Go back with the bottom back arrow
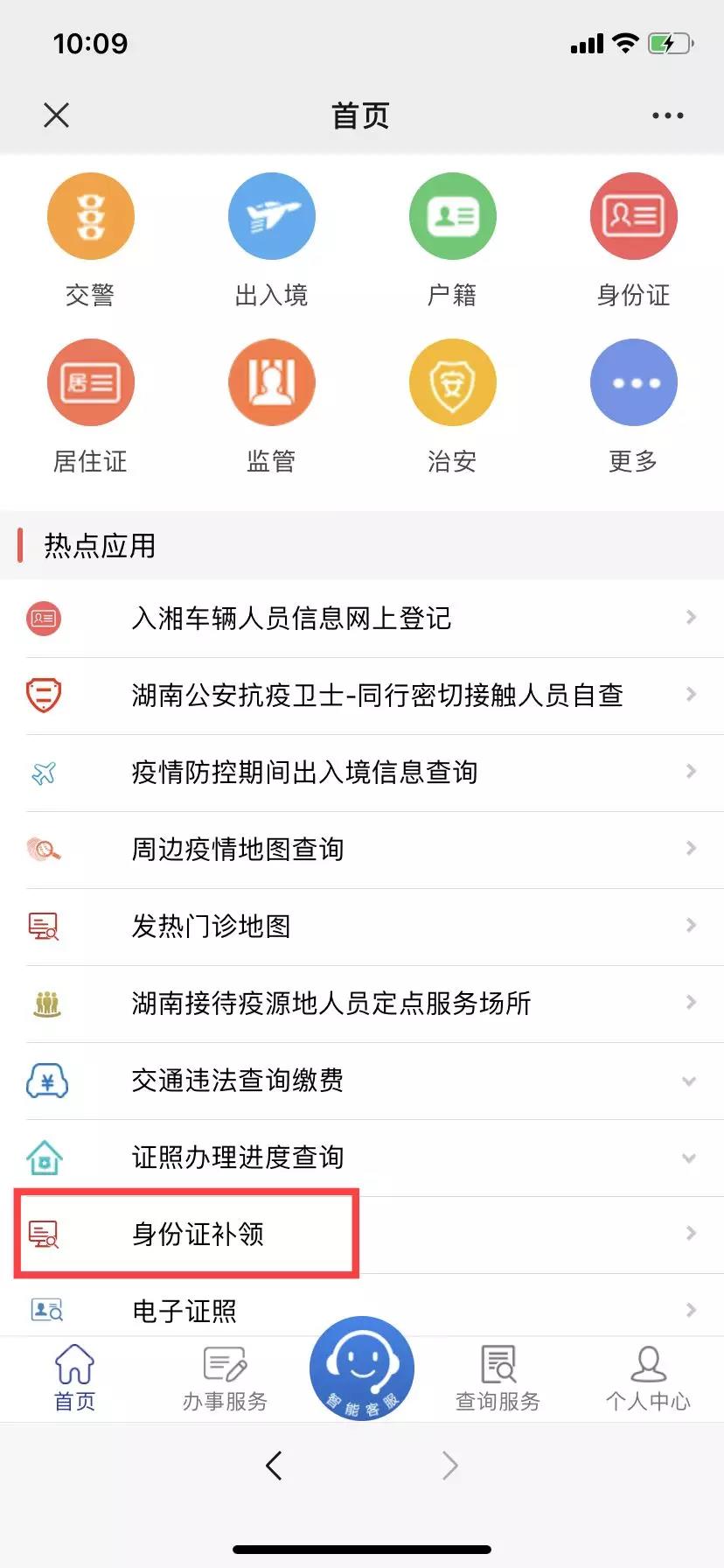Image resolution: width=724 pixels, height=1568 pixels. (x=274, y=1466)
